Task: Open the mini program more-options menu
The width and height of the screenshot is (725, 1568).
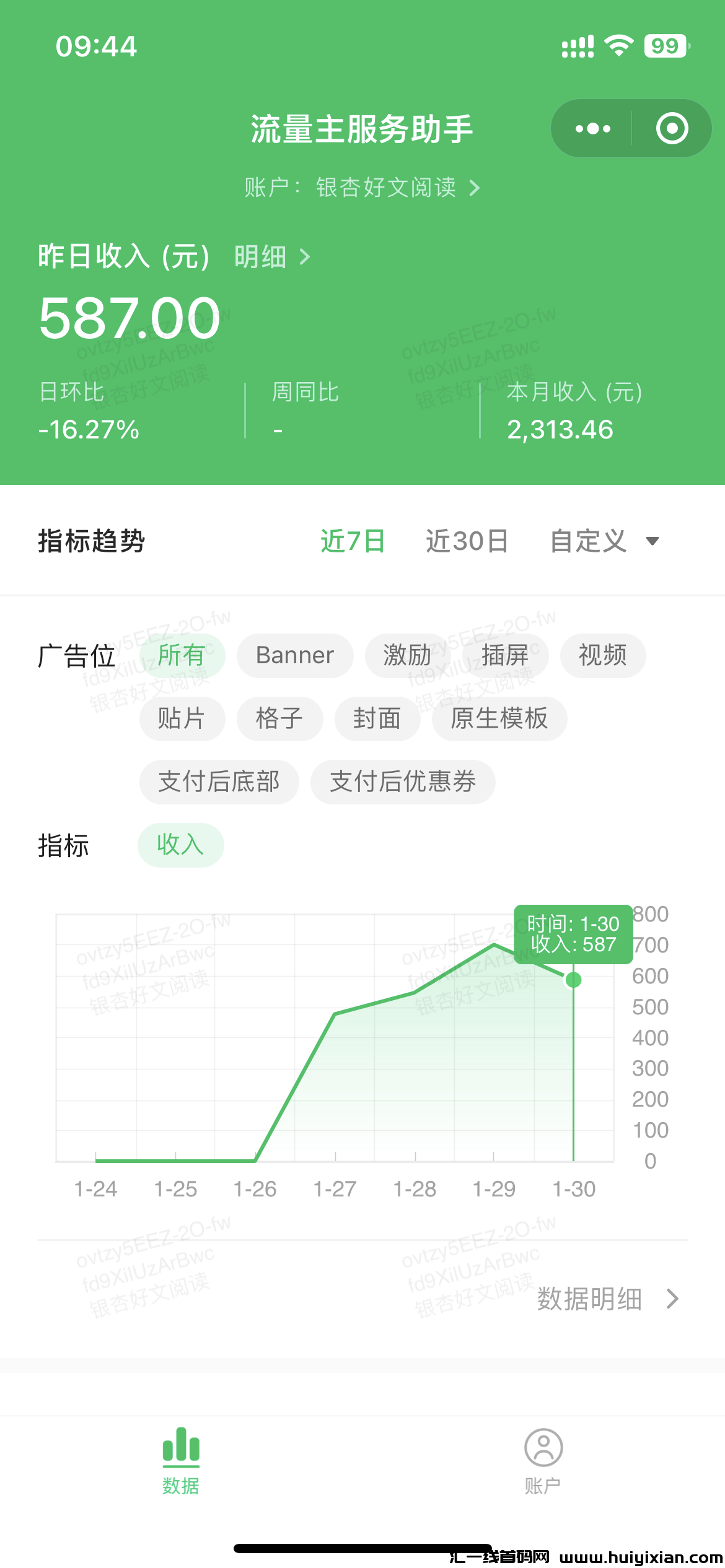Action: coord(592,129)
